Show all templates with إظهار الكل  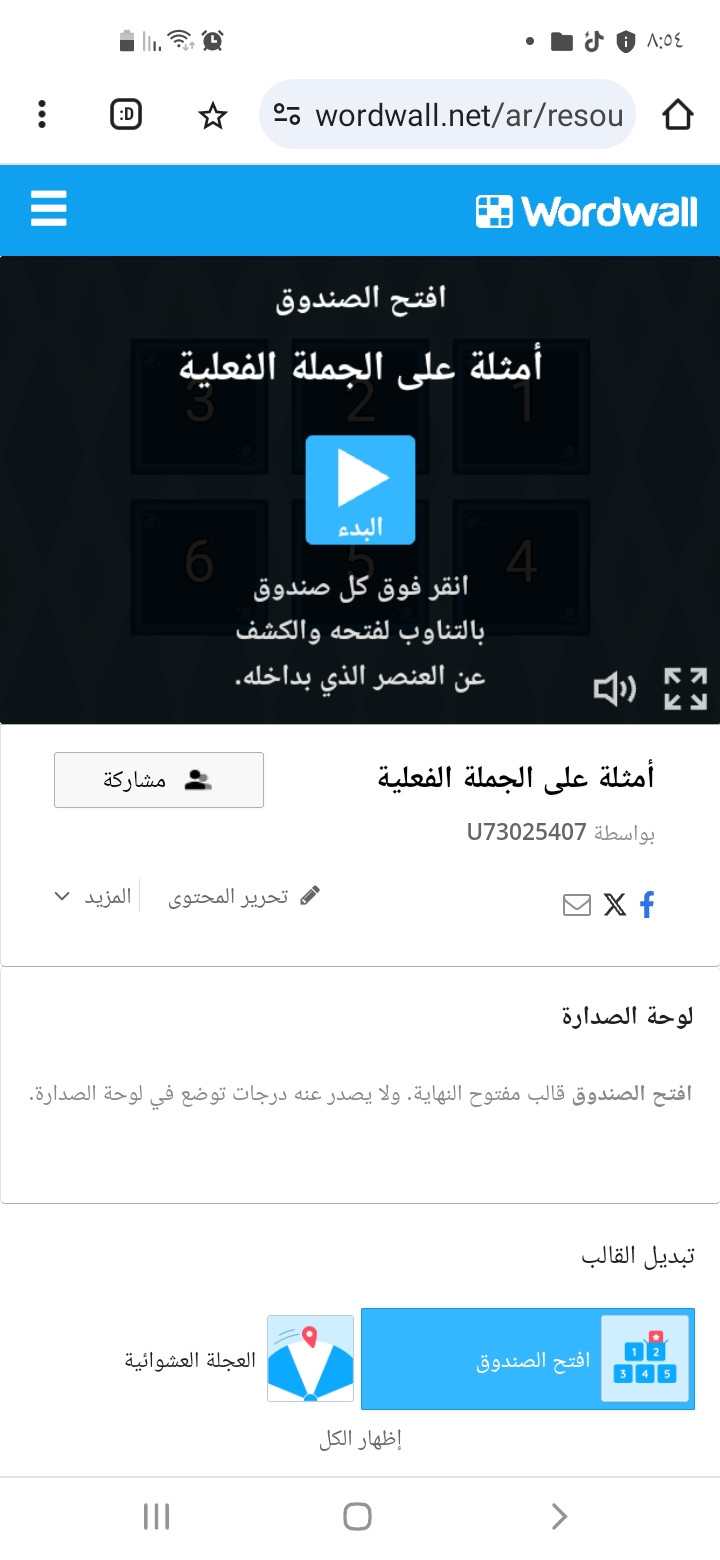pos(360,1439)
